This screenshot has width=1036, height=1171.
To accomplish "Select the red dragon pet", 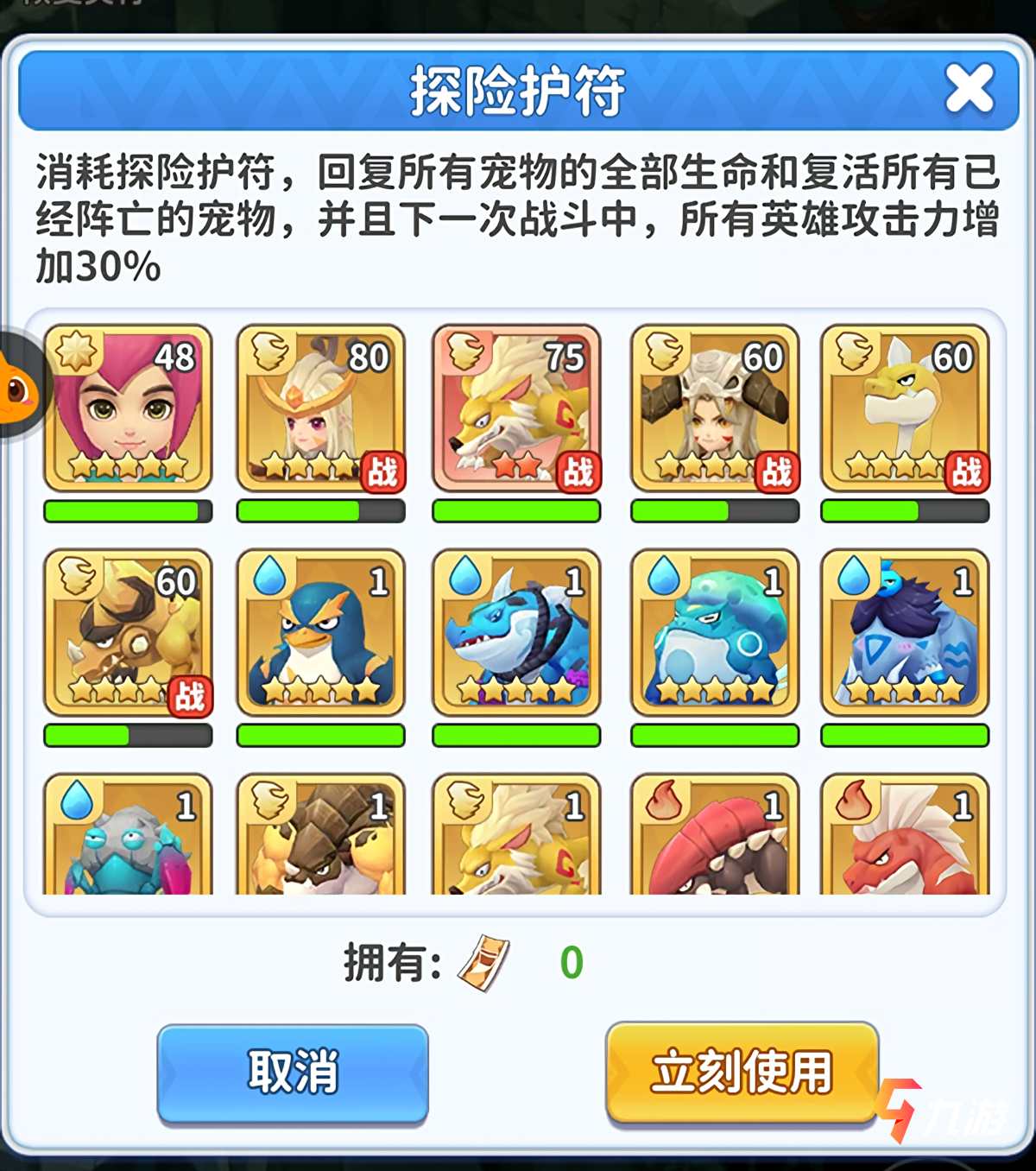I will pyautogui.click(x=905, y=836).
